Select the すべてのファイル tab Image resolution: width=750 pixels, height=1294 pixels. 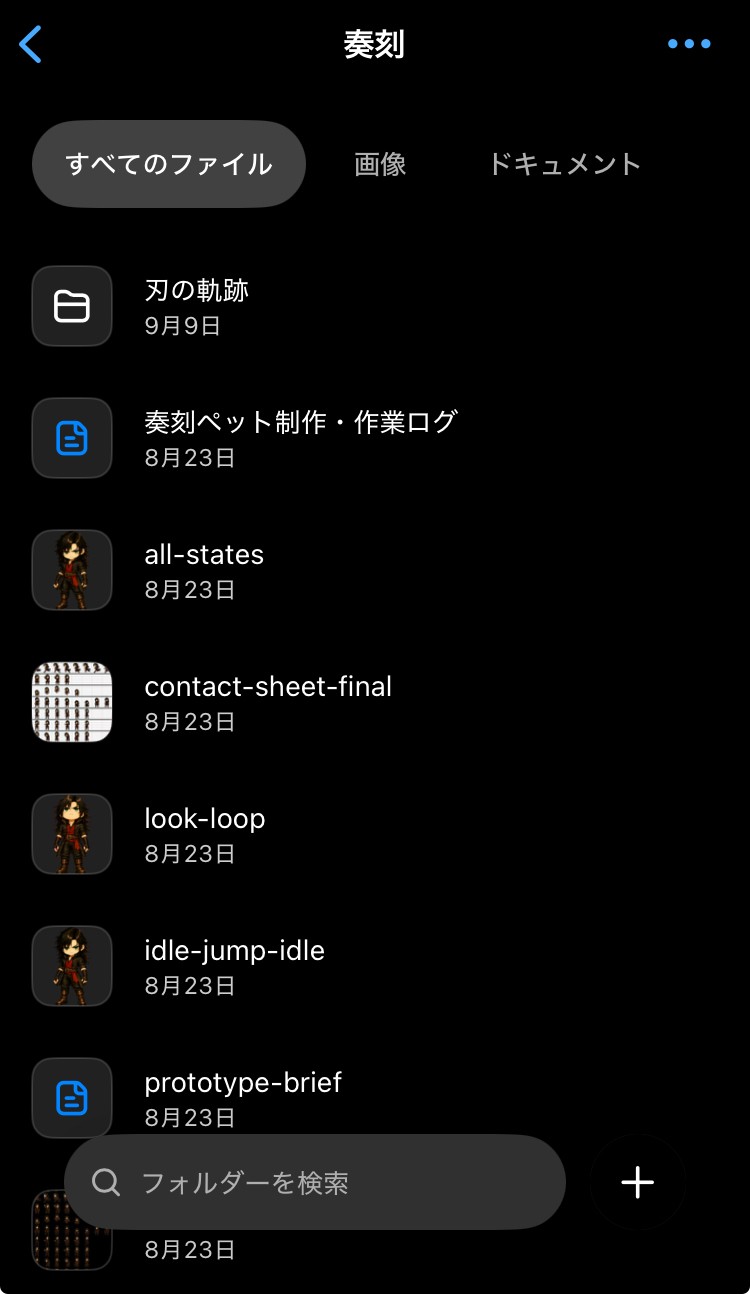tap(169, 164)
